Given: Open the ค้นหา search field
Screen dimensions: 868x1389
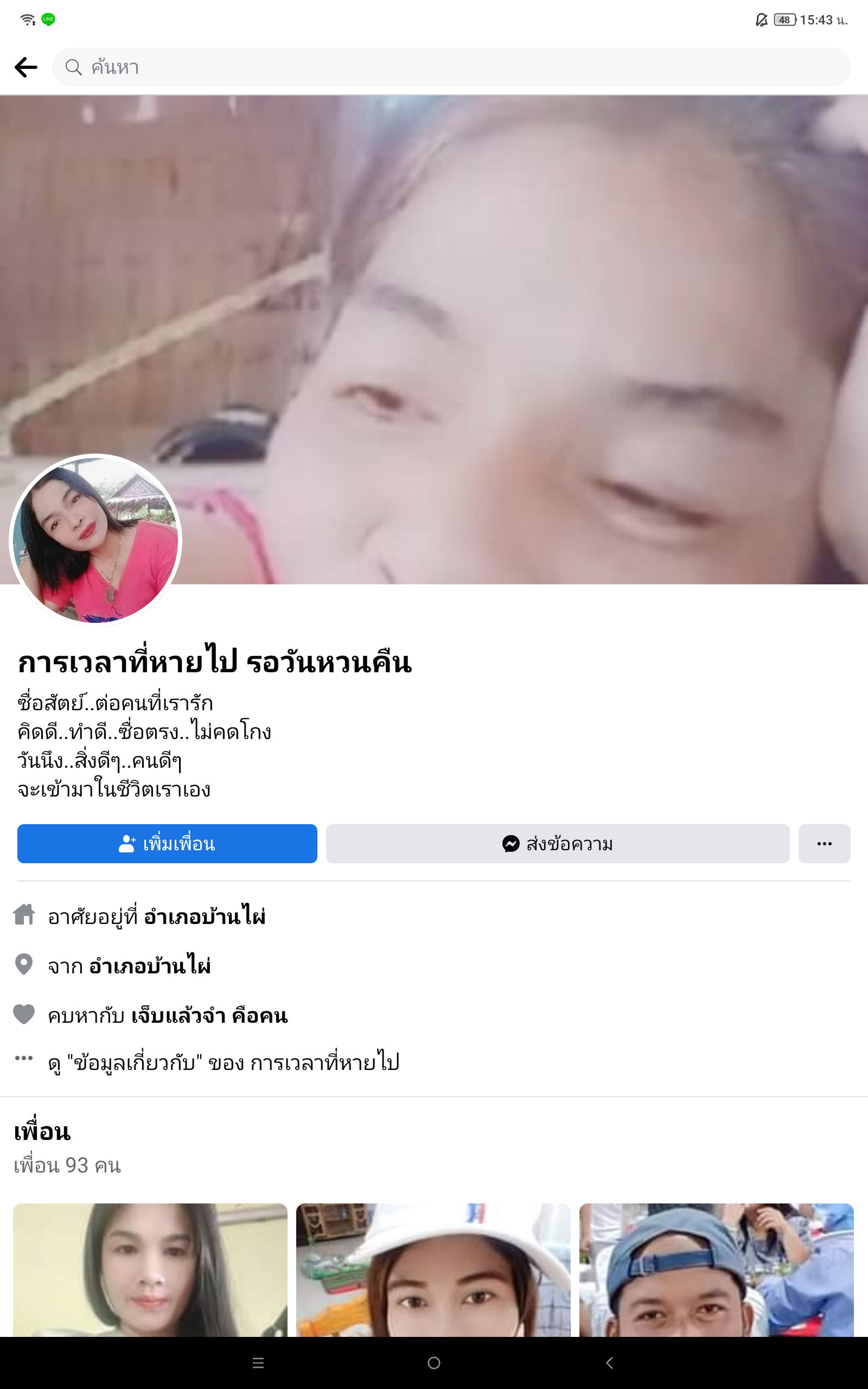Looking at the screenshot, I should [451, 67].
